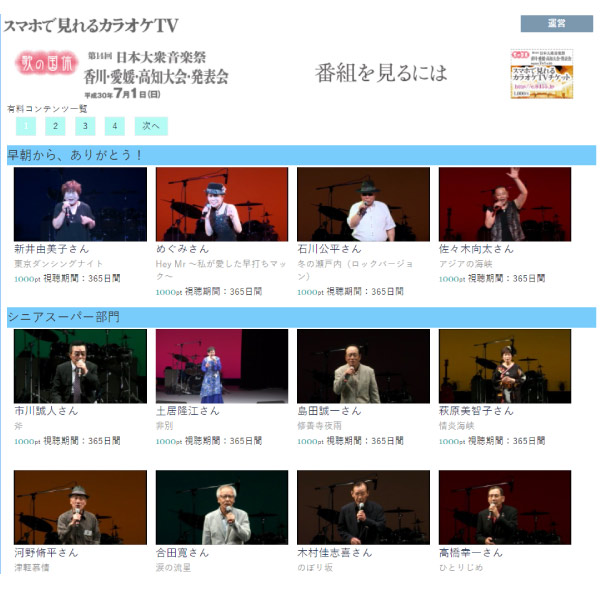Go to page 4 of the contents
The width and height of the screenshot is (600, 600).
point(115,126)
